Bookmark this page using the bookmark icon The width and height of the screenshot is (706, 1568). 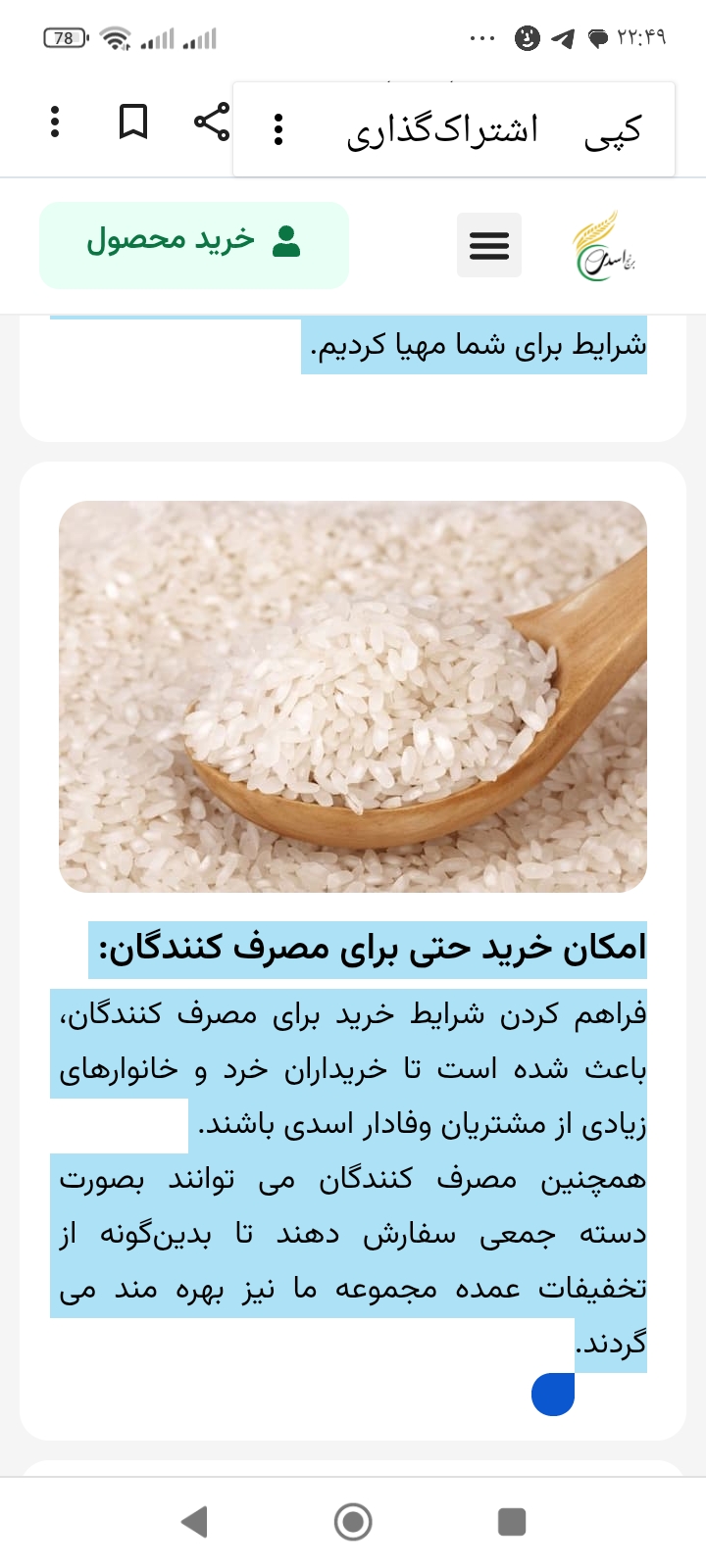coord(133,123)
